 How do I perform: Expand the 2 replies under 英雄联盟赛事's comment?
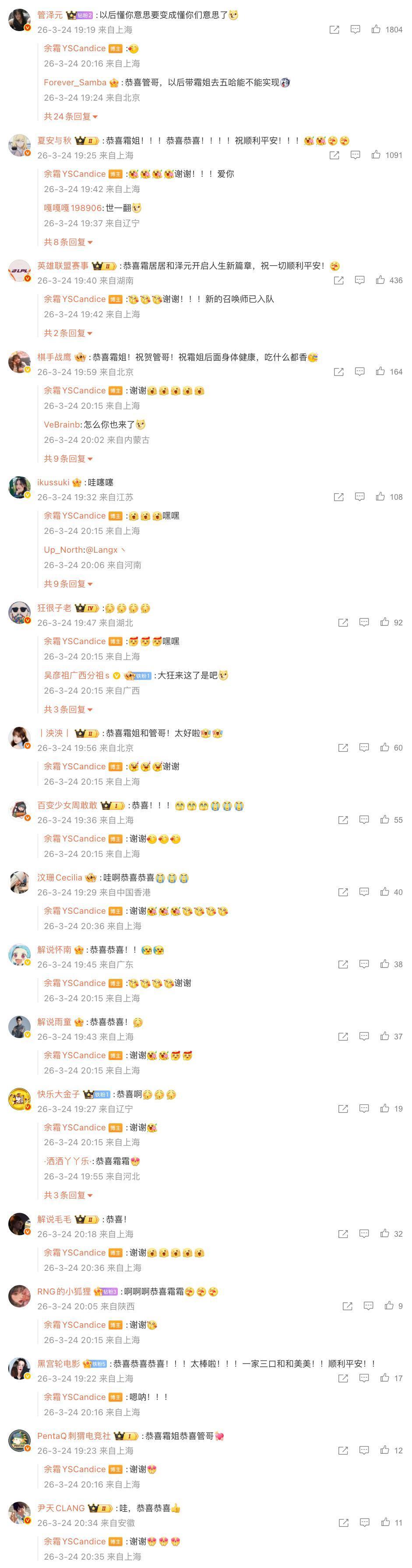coord(68,333)
